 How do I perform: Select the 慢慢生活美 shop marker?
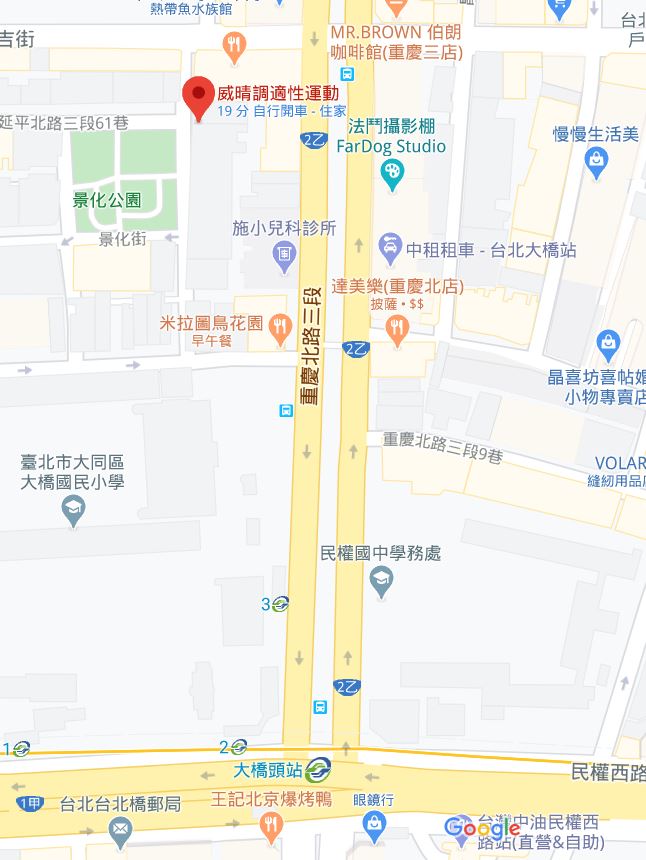(596, 157)
